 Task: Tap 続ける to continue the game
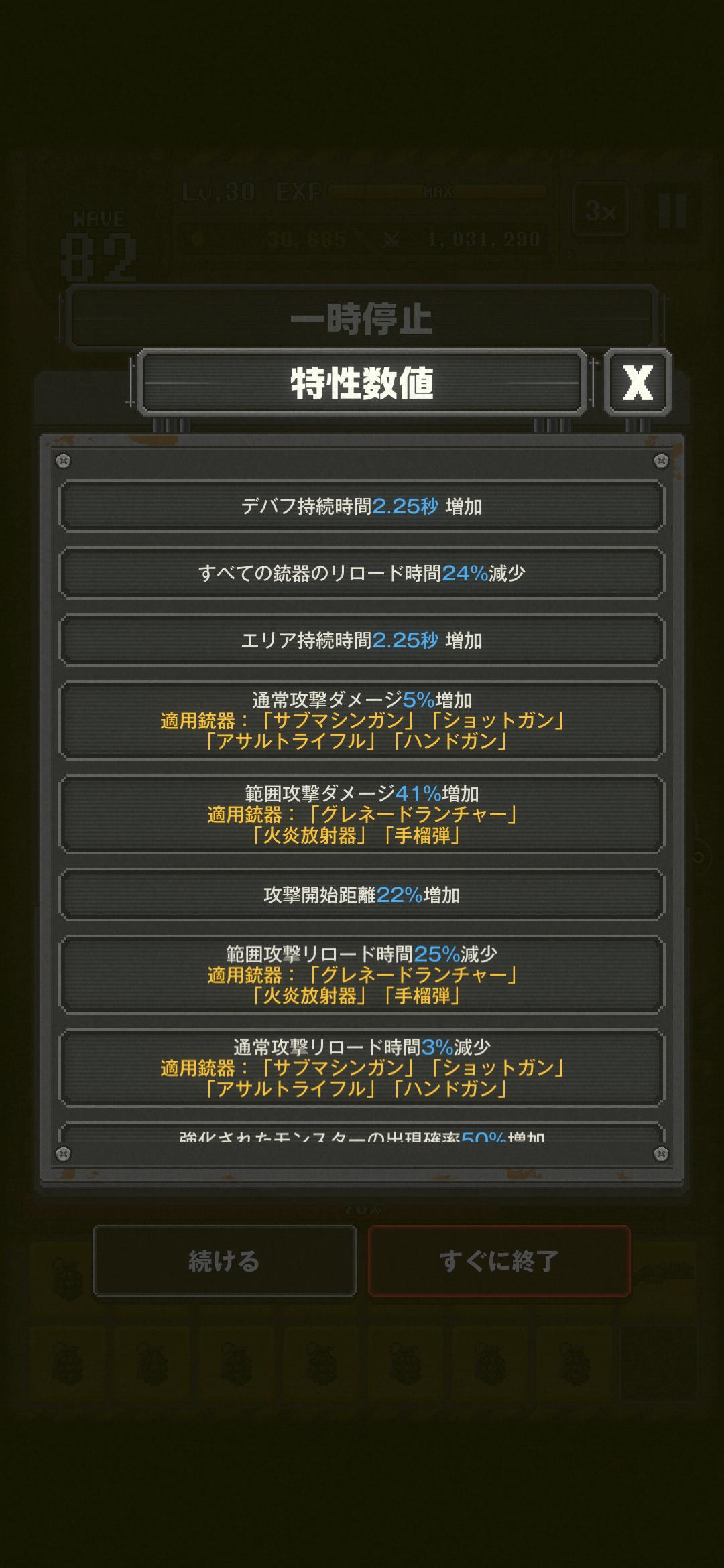pos(224,1261)
